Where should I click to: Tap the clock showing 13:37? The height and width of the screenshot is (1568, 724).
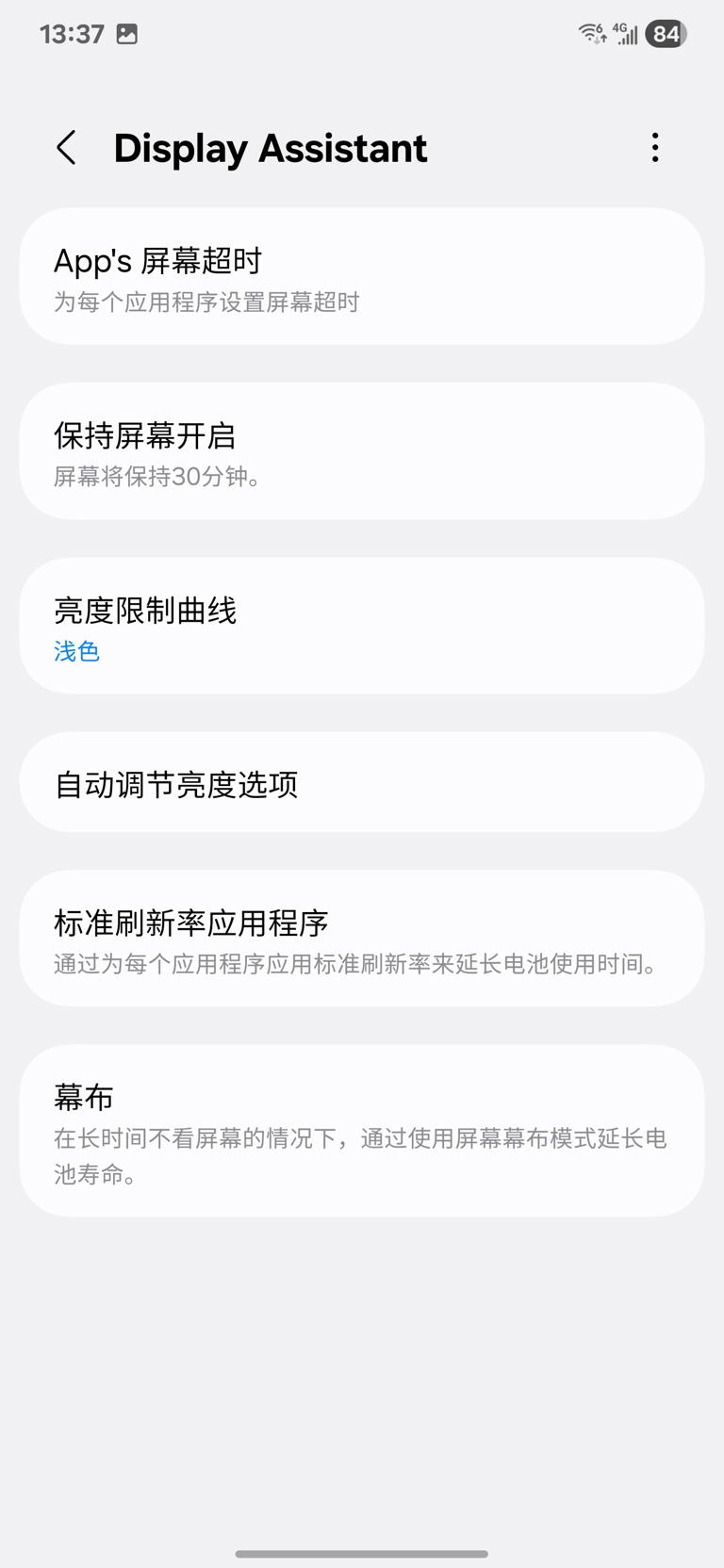coord(73,34)
